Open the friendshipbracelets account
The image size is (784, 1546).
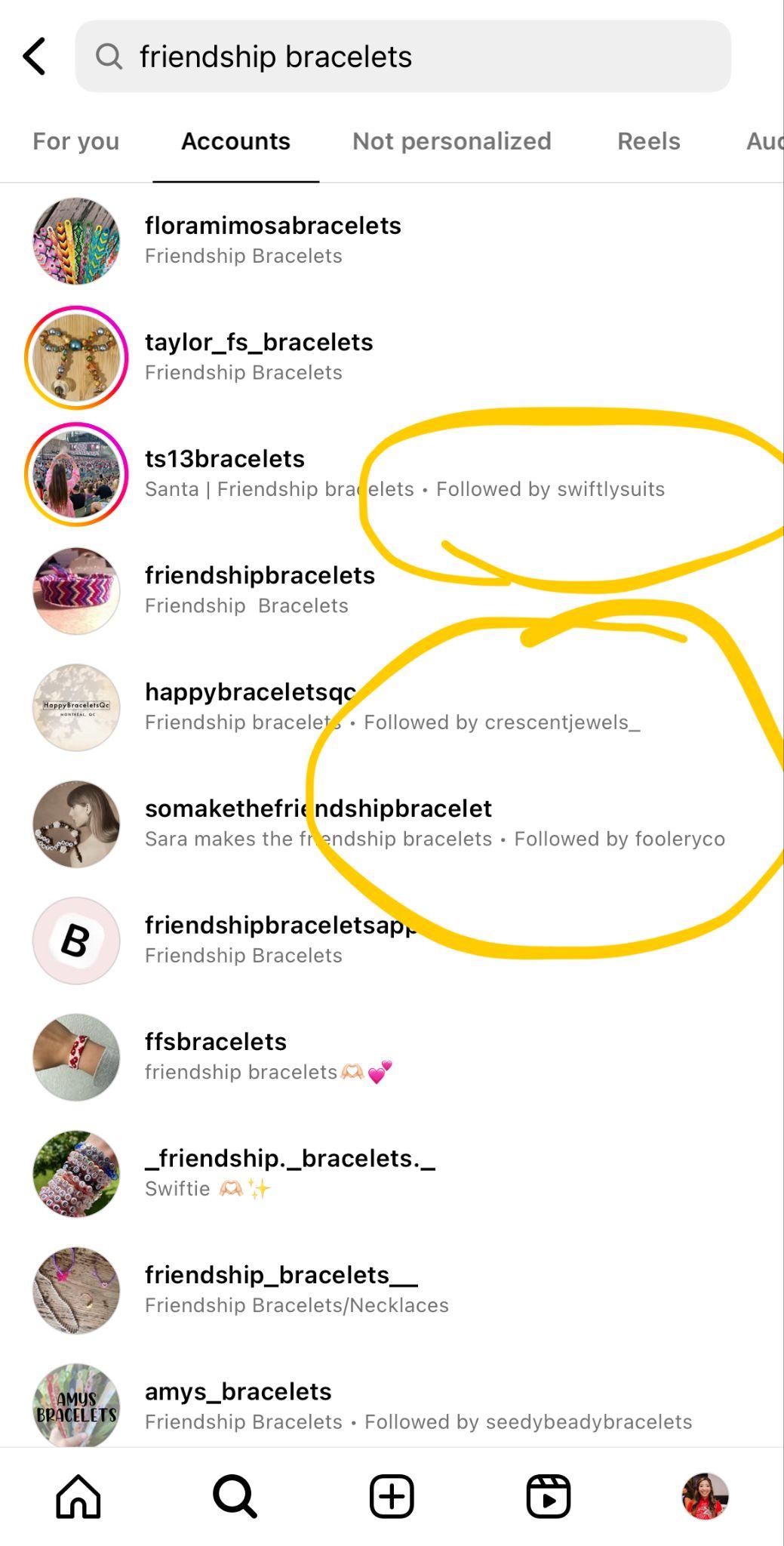(392, 590)
